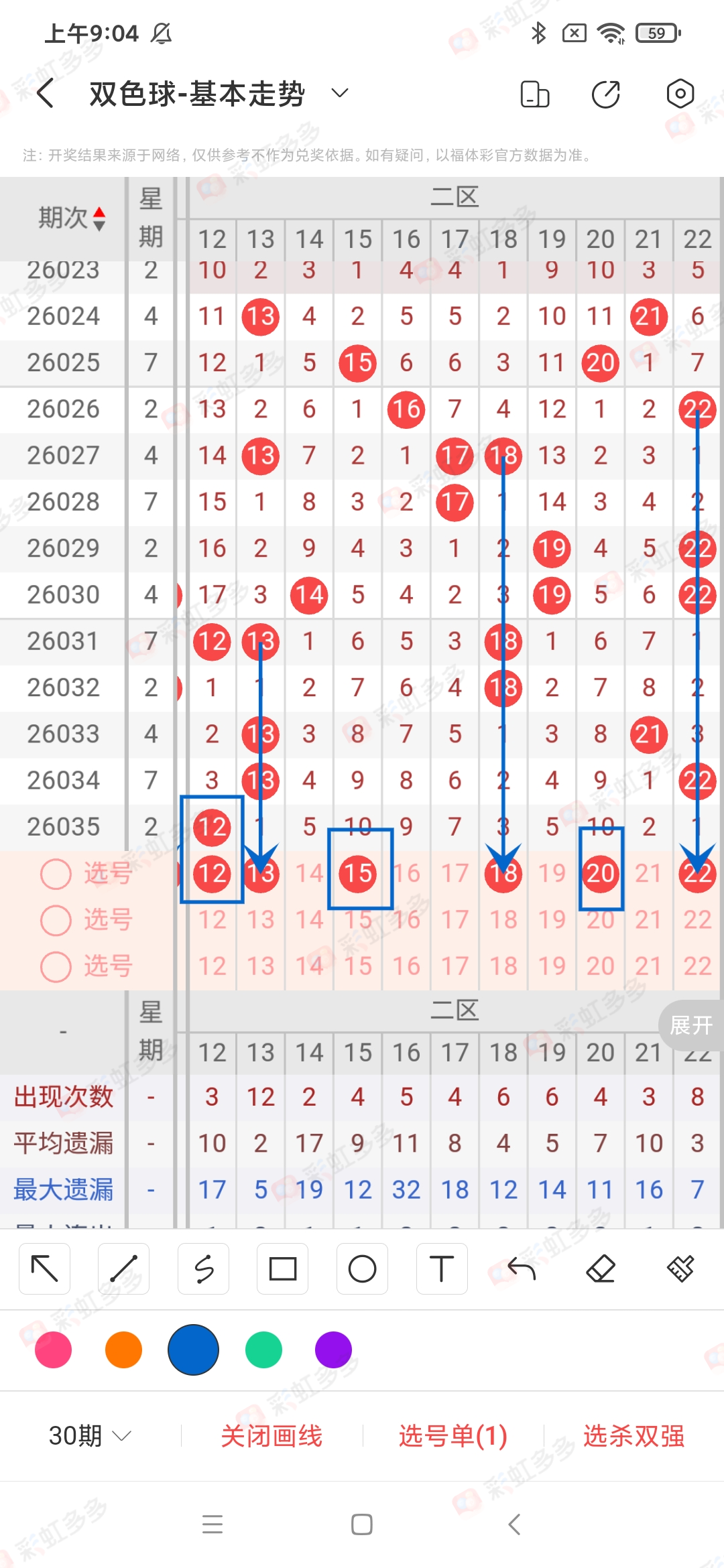This screenshot has width=724, height=1568.
Task: Switch drawing color to green
Action: tap(263, 1351)
